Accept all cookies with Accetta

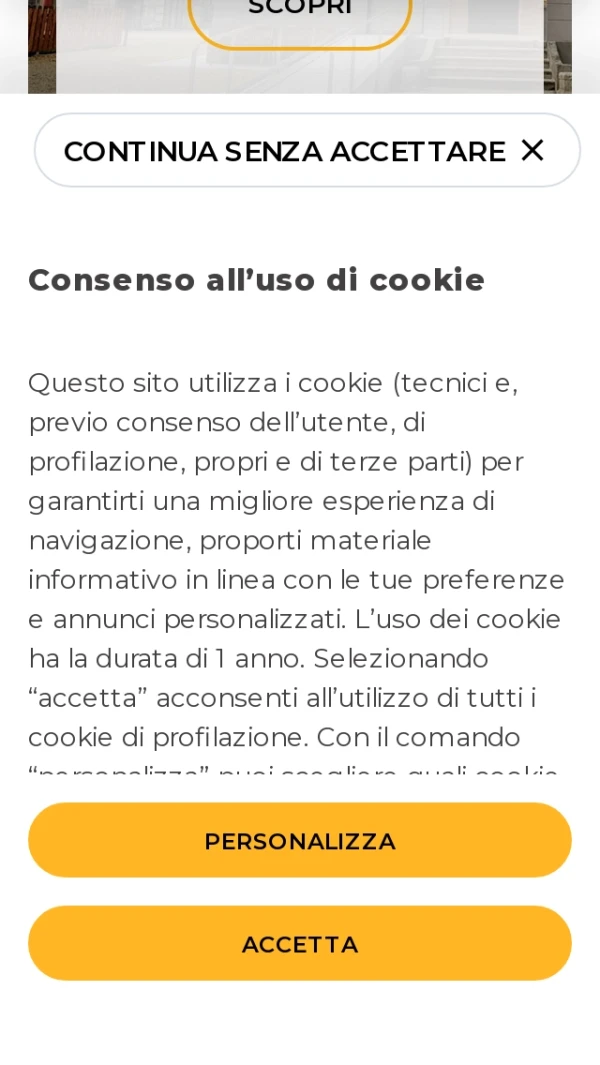(x=300, y=944)
